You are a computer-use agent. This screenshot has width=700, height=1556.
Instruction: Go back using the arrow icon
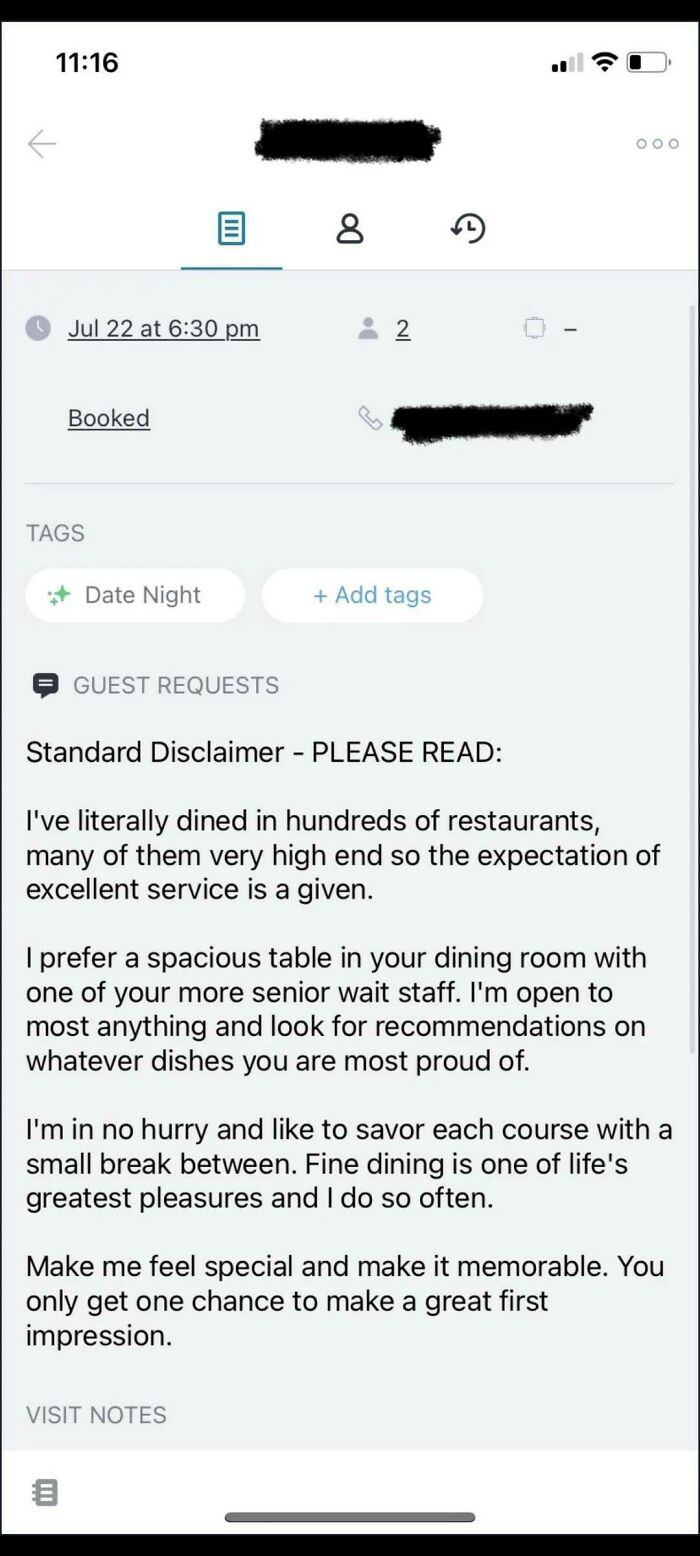(x=42, y=144)
